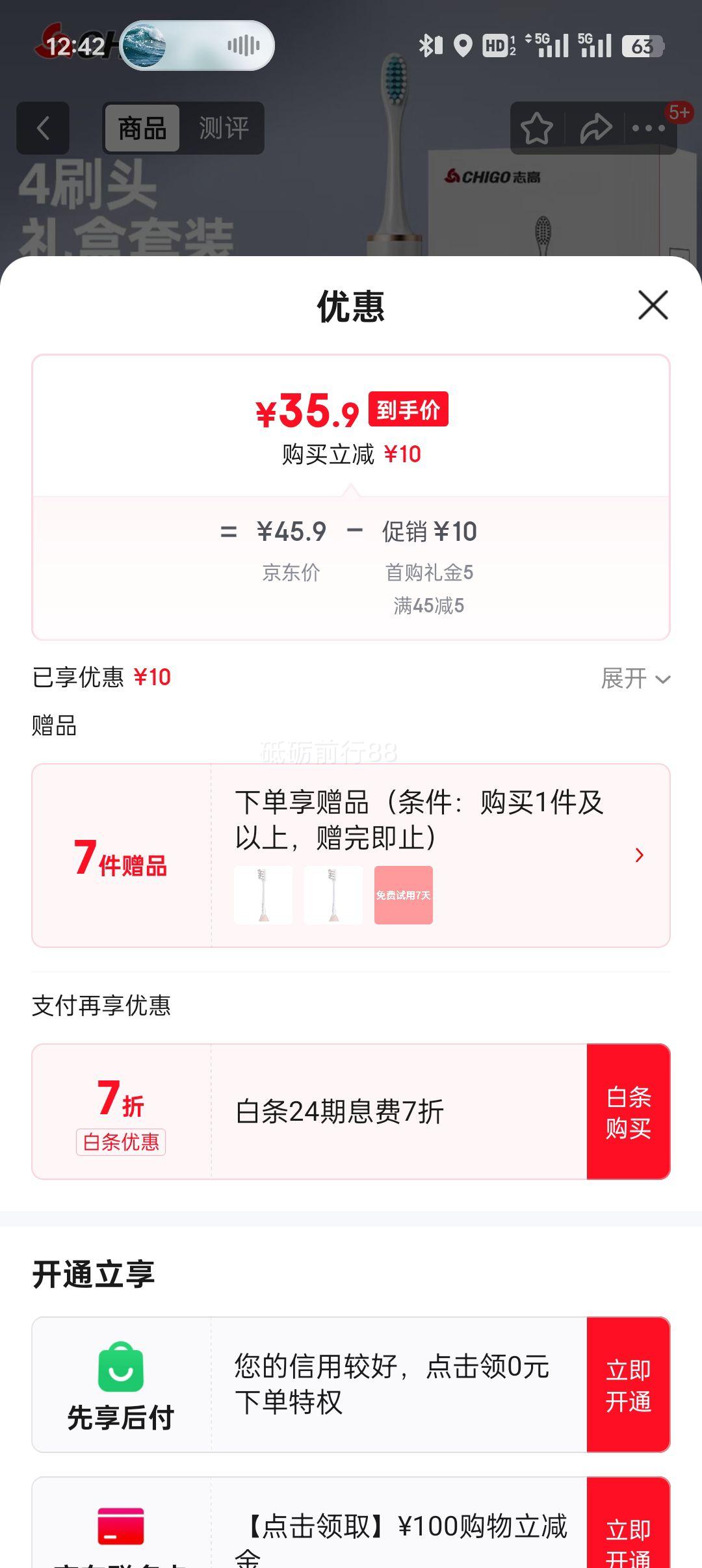Expand 已享优惠 details via 展开

point(635,679)
